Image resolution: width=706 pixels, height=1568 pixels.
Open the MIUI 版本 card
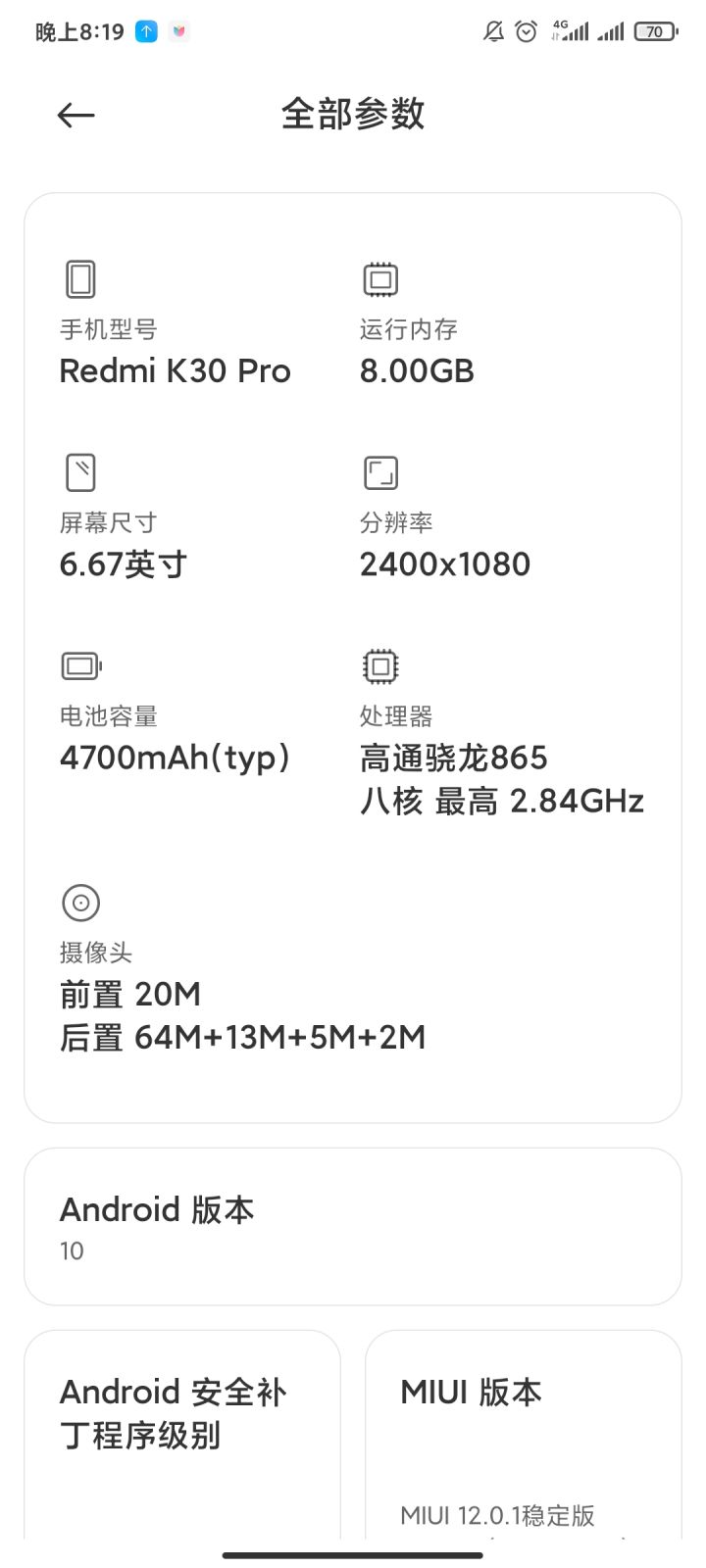pyautogui.click(x=524, y=1434)
